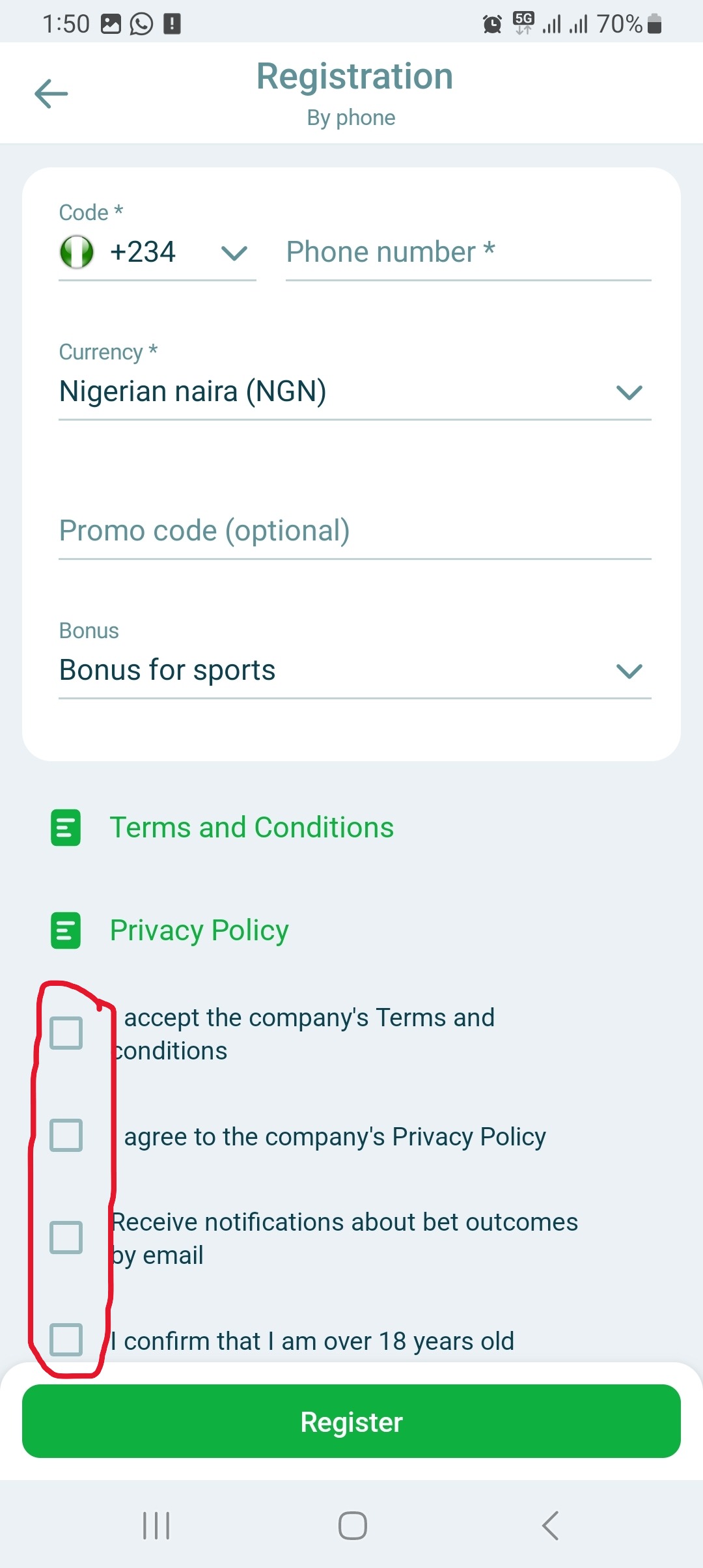703x1568 pixels.
Task: Click the Terms and Conditions document icon
Action: point(64,828)
